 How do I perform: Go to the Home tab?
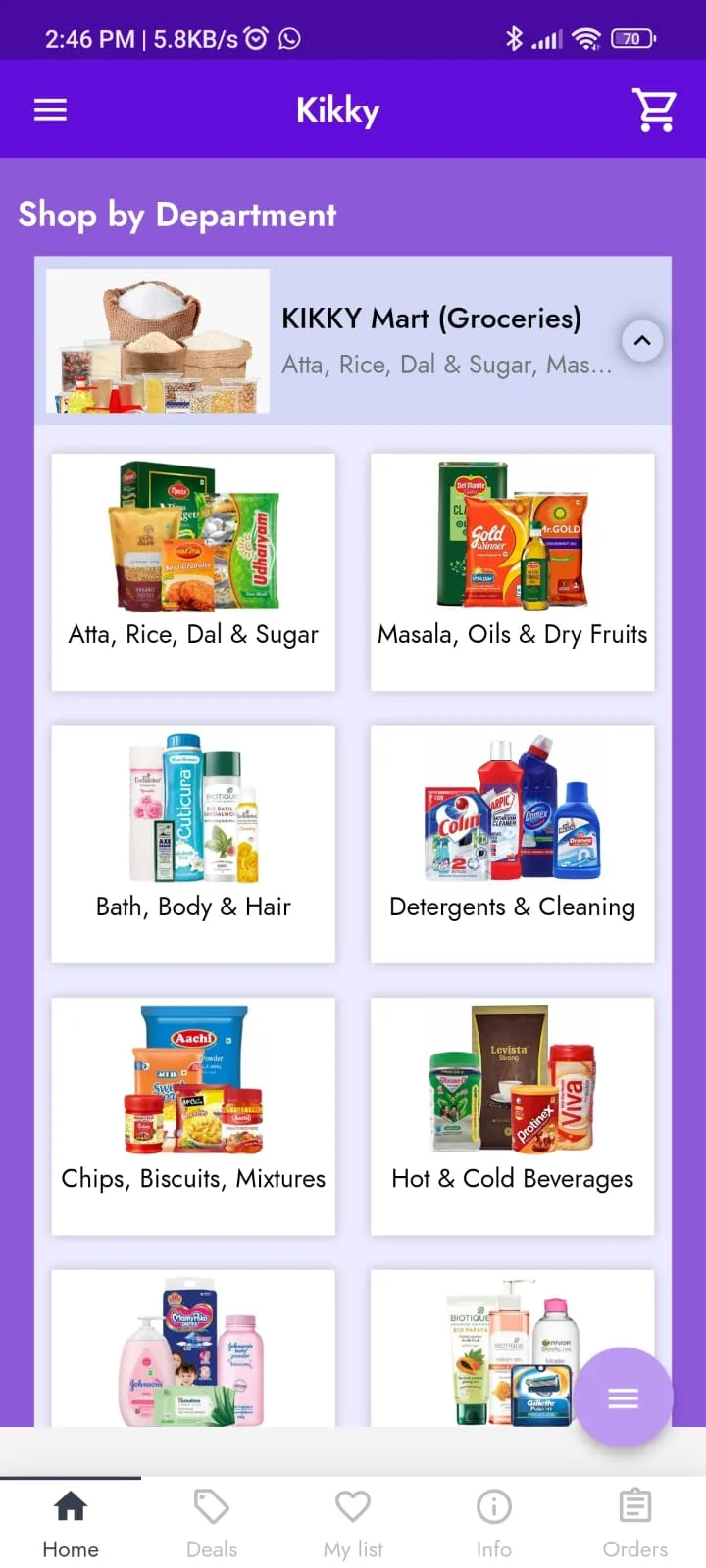point(71,1524)
